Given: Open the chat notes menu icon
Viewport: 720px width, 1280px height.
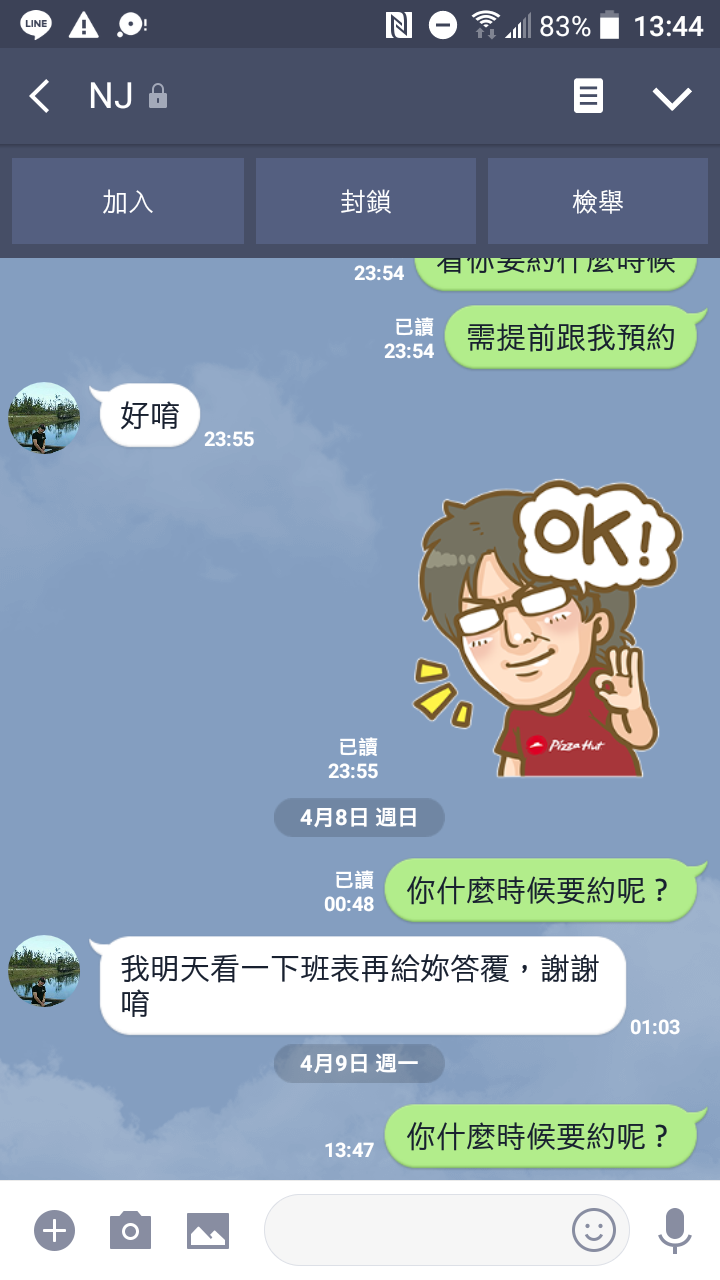Looking at the screenshot, I should pos(588,96).
